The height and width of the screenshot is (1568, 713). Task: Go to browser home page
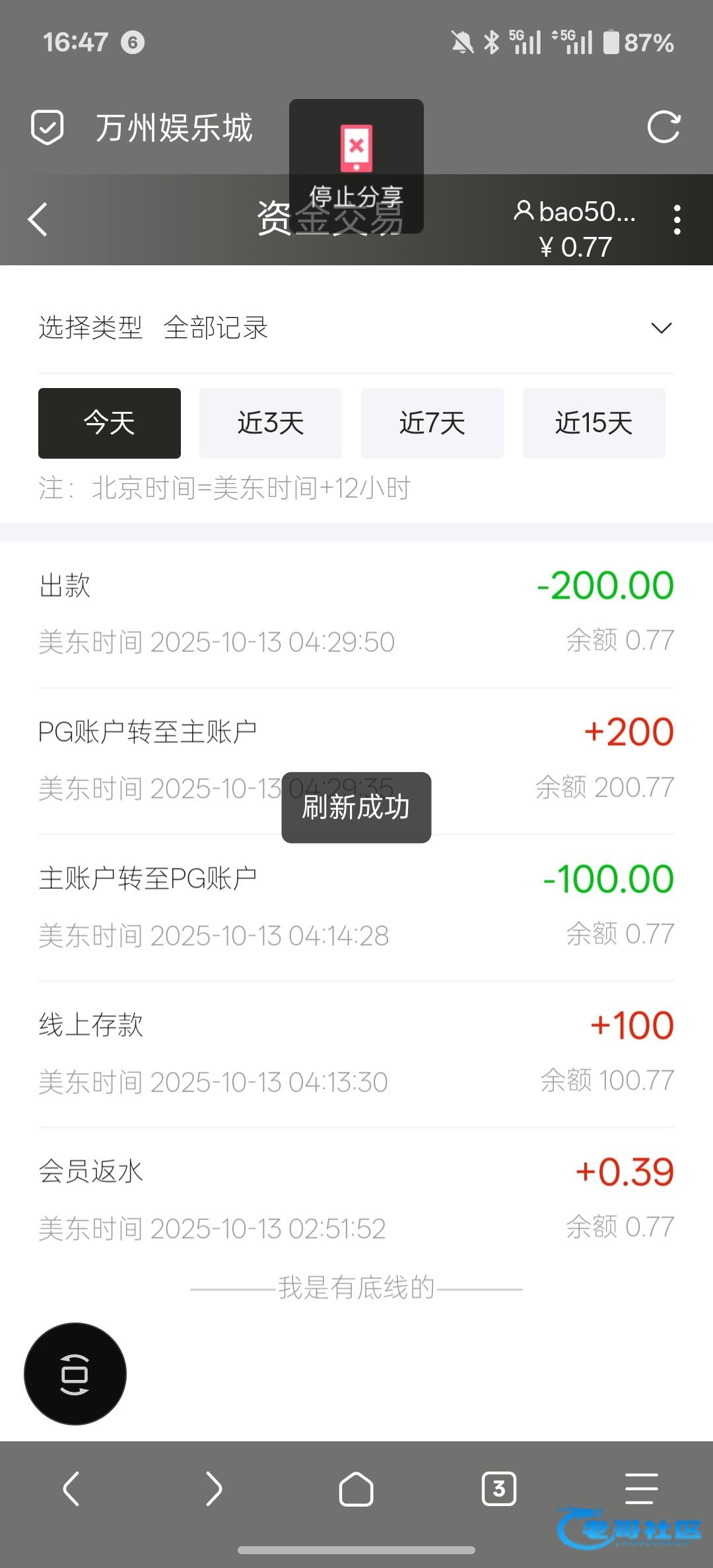[356, 1489]
